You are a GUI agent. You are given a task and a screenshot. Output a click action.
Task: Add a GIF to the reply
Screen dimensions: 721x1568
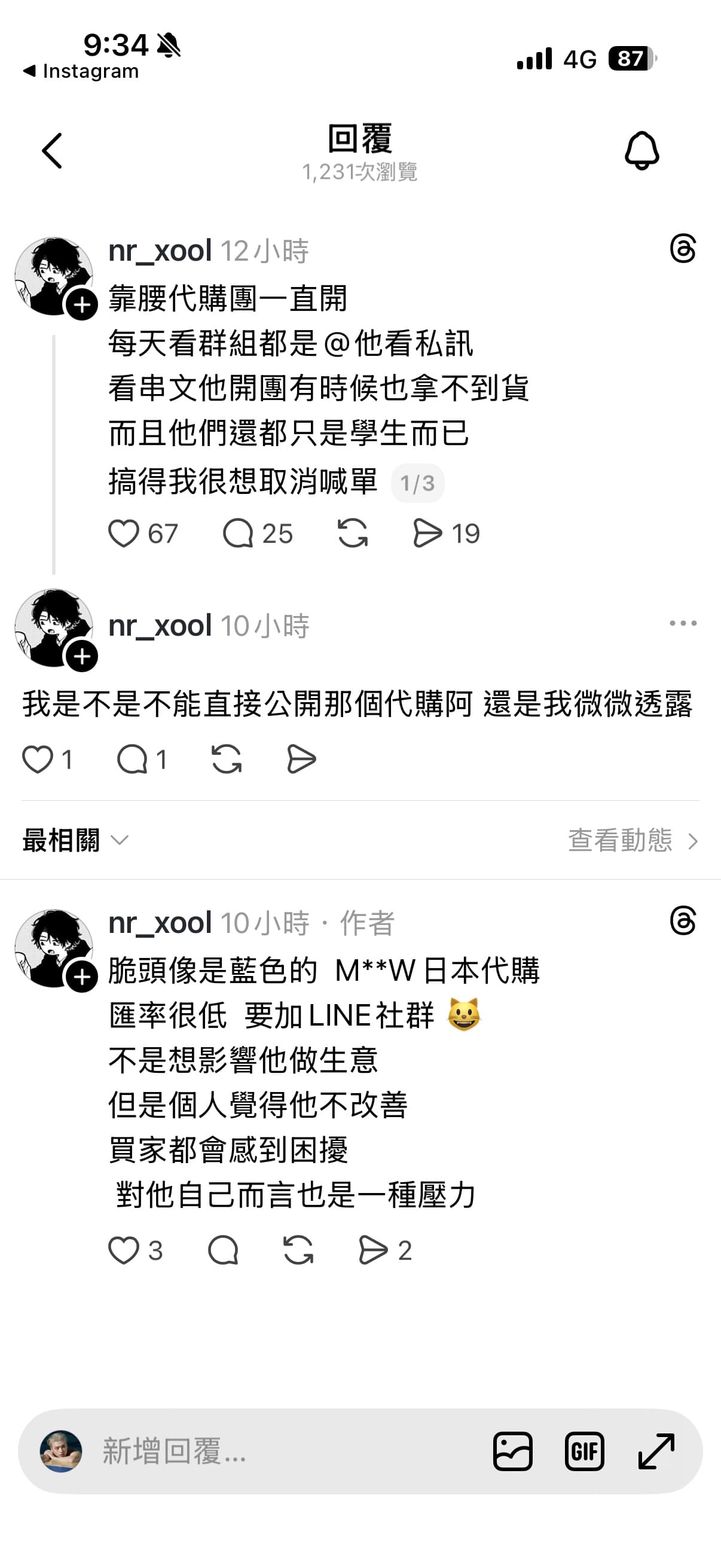(584, 1451)
